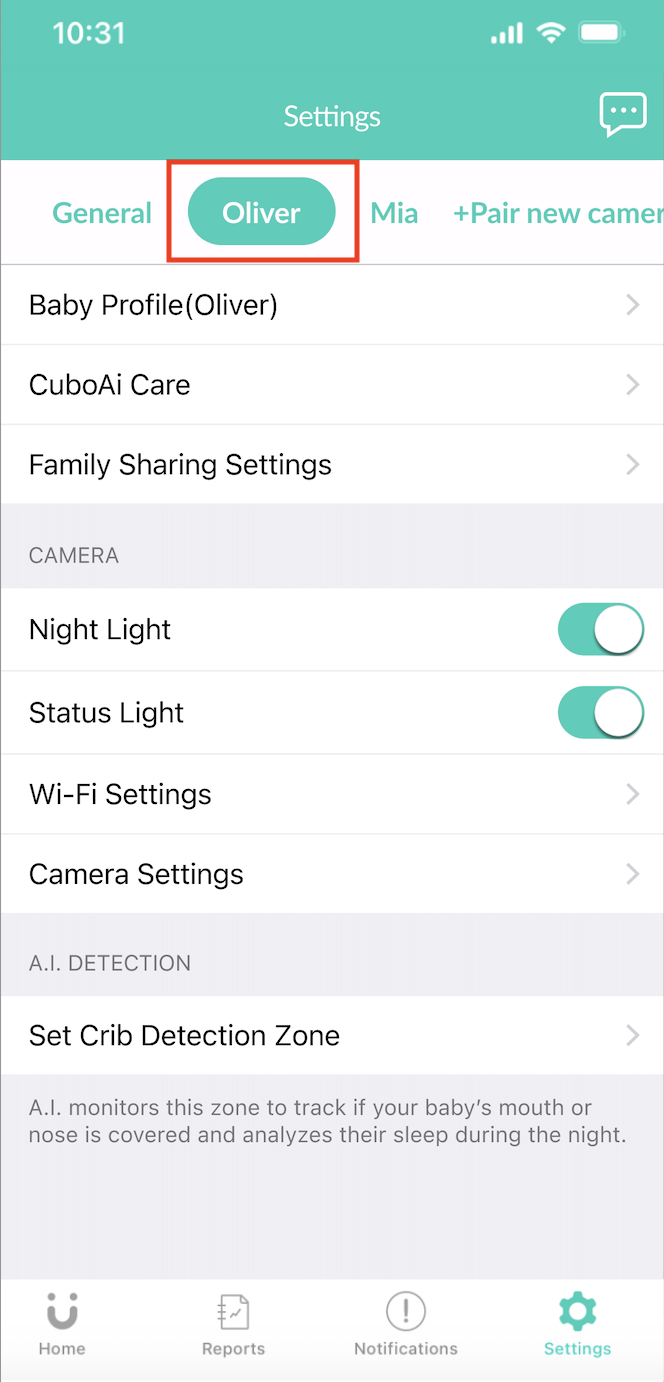Open Baby Profile for Oliver
The width and height of the screenshot is (664, 1382).
332,305
